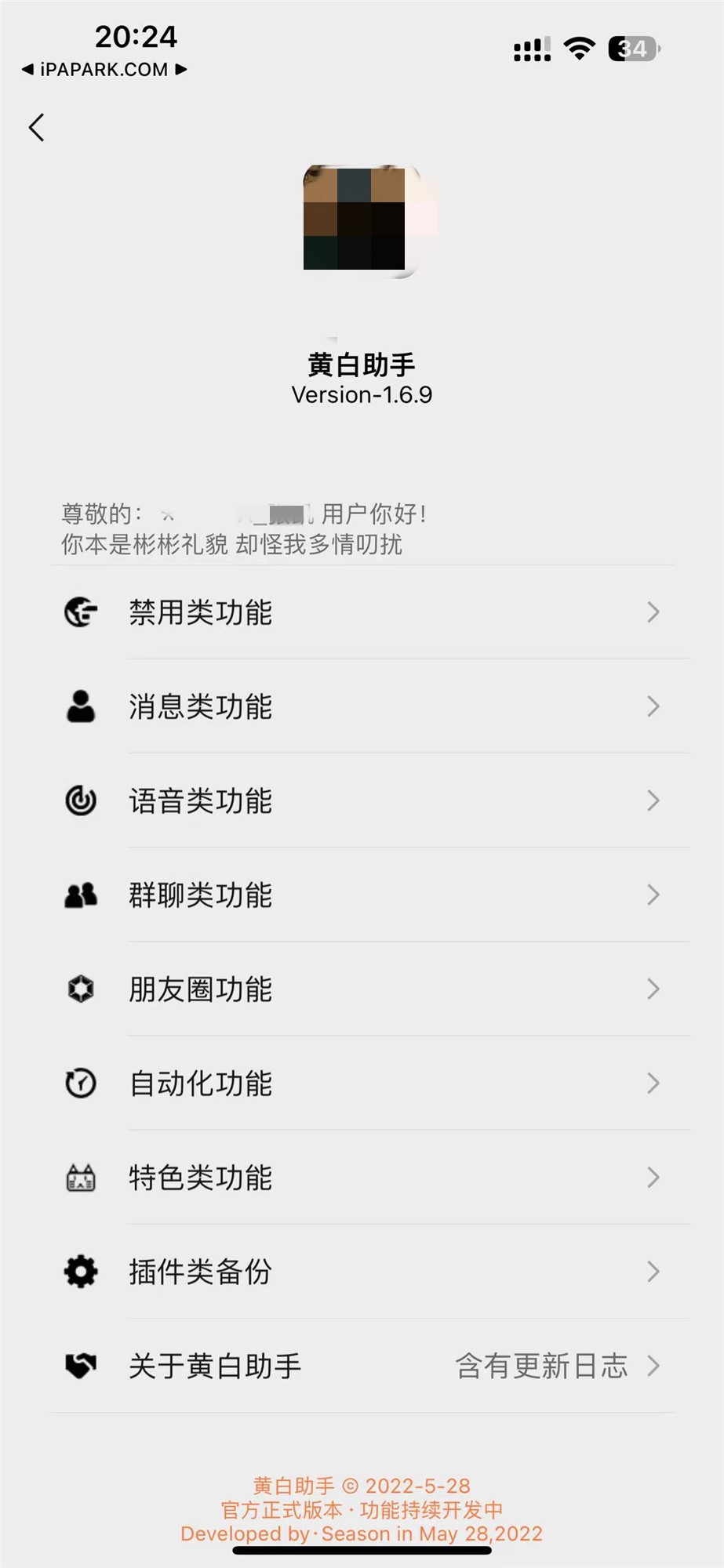Select the flower icon beside 朋友圈功能

tap(80, 989)
